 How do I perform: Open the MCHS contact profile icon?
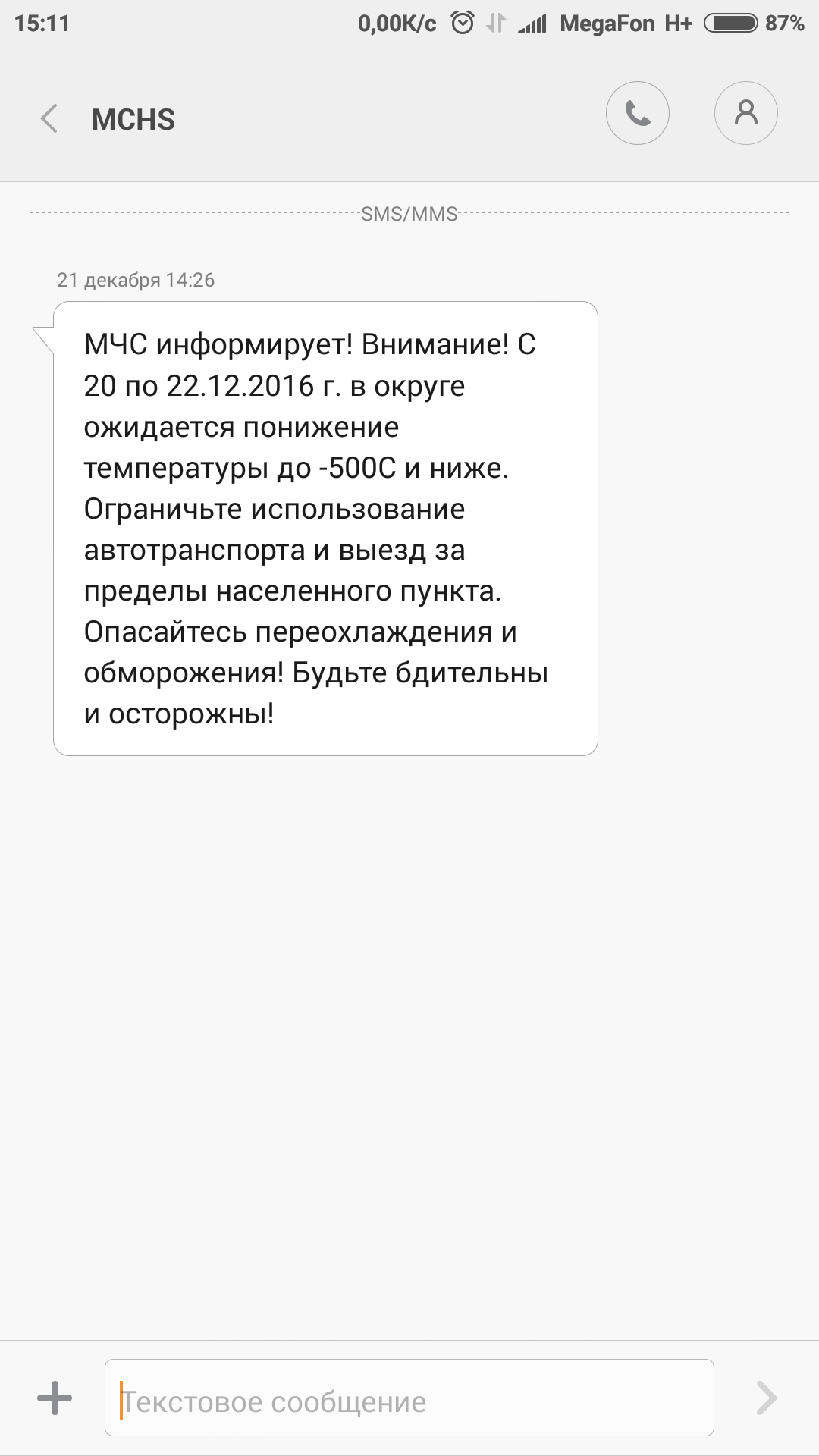[x=746, y=114]
